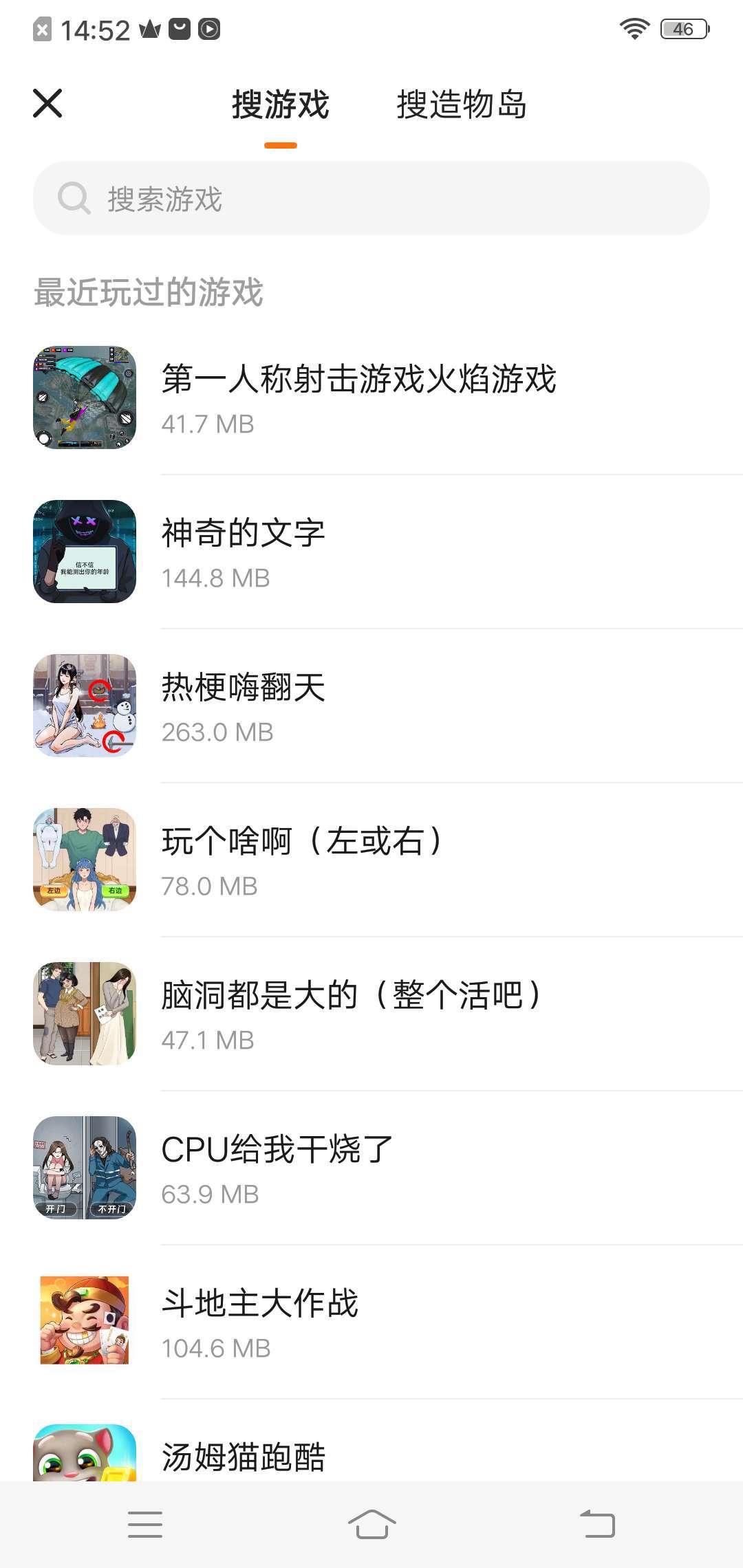The image size is (743, 1568).
Task: Select the 搜游戏 tab
Action: tap(281, 105)
